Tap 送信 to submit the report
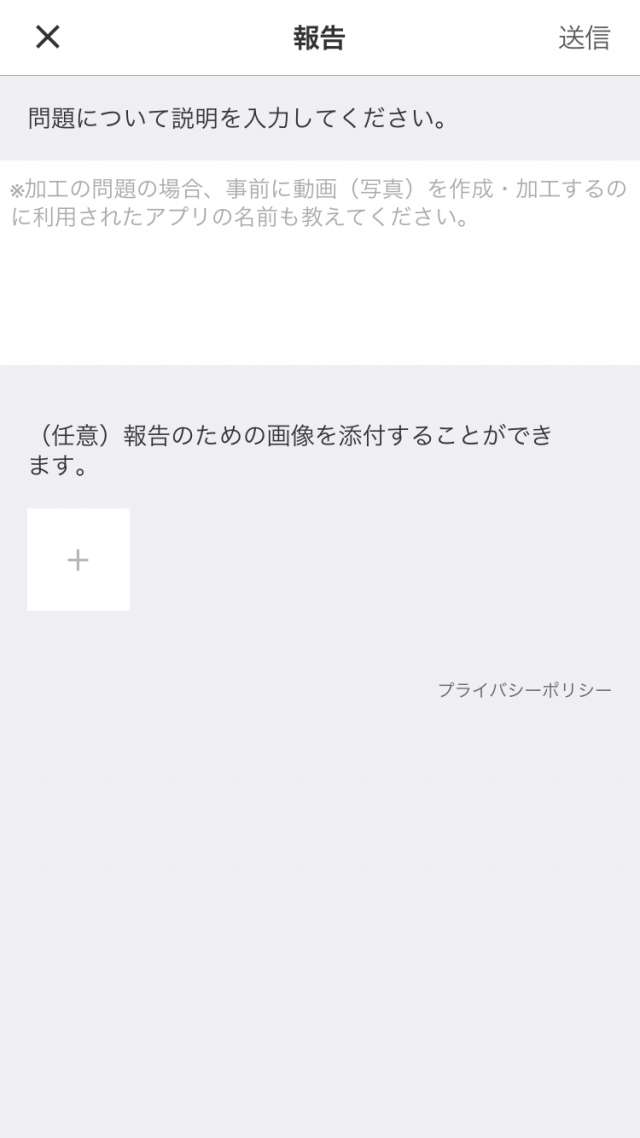Screen dimensions: 640x1138 click(584, 38)
